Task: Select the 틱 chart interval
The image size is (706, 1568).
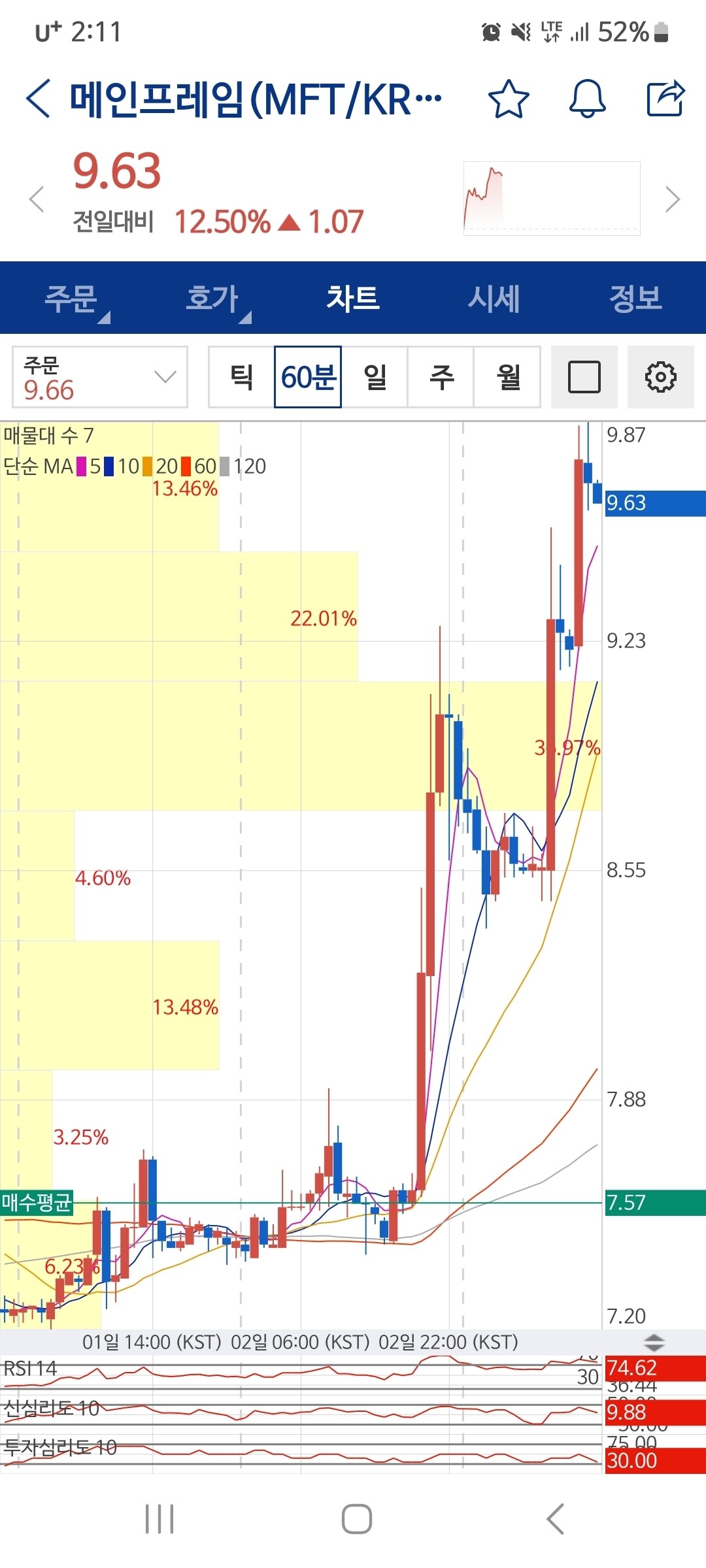Action: click(x=241, y=377)
